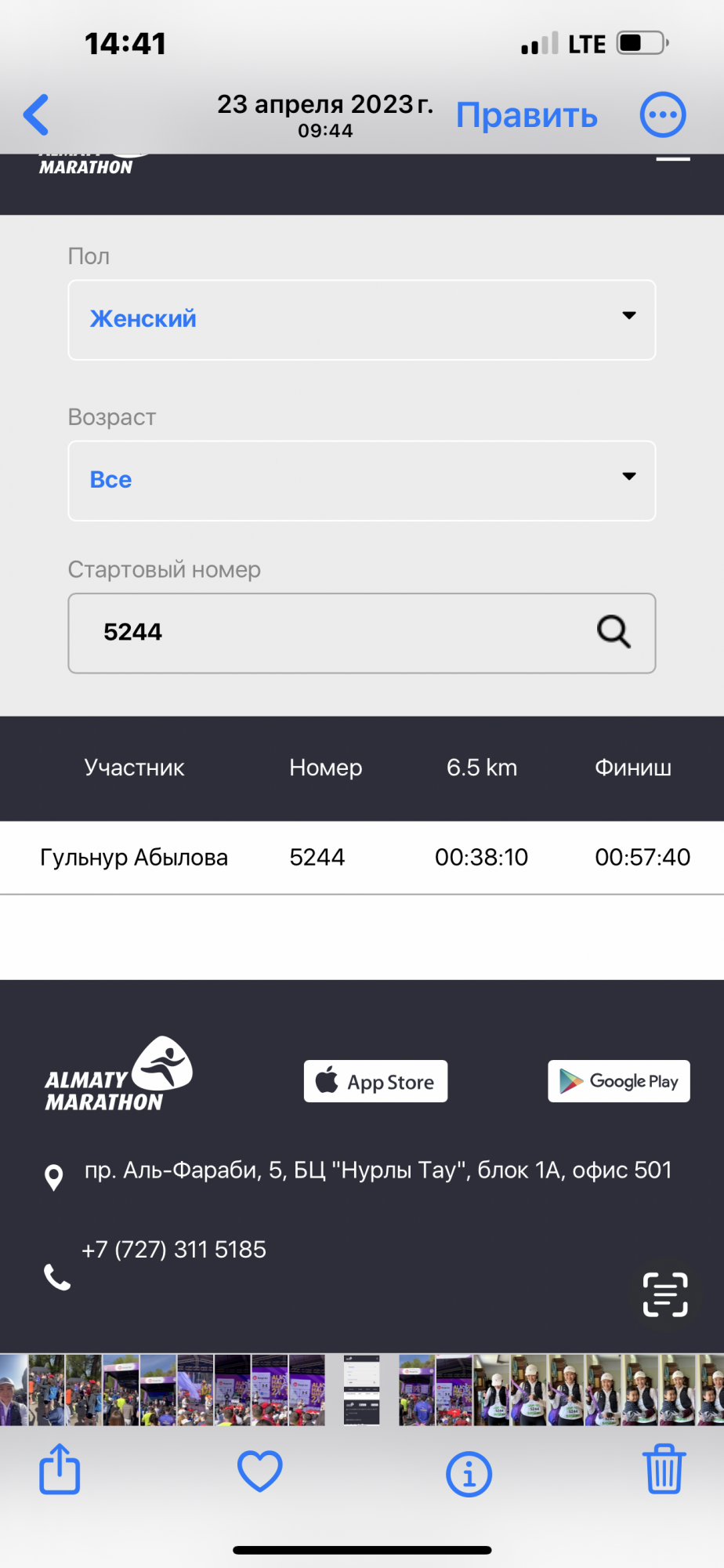The width and height of the screenshot is (724, 1568).
Task: Show photo info details
Action: click(469, 1474)
